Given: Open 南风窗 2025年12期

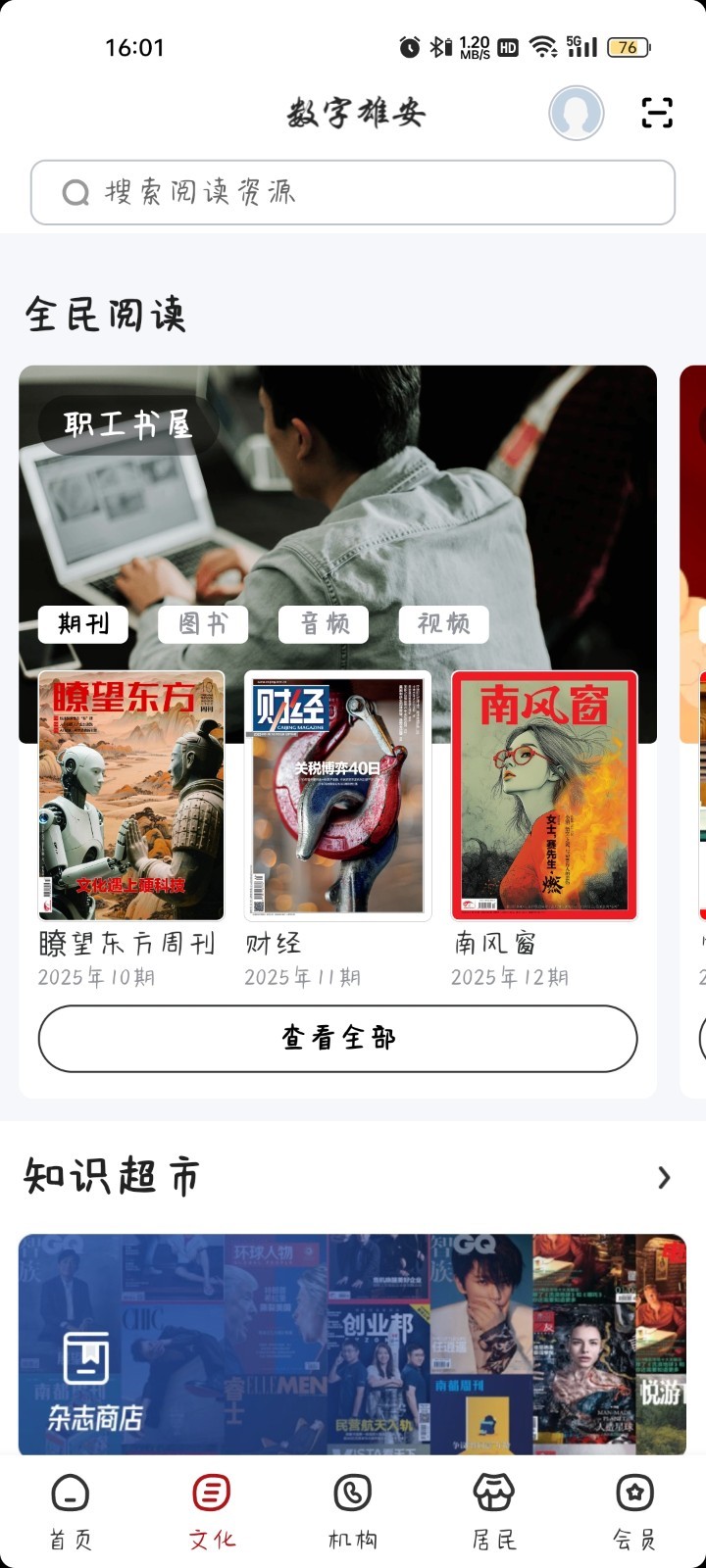Looking at the screenshot, I should (x=544, y=796).
